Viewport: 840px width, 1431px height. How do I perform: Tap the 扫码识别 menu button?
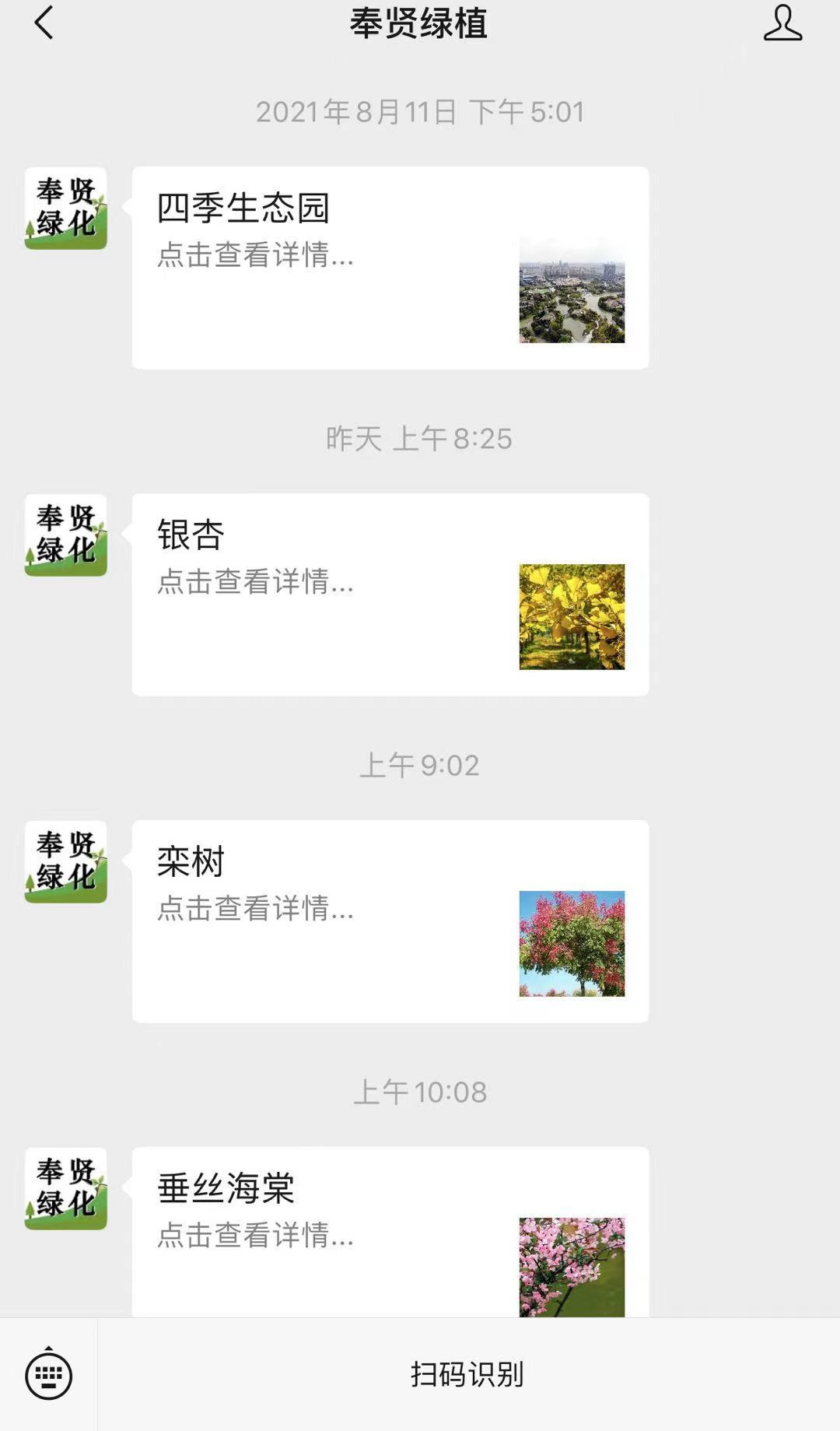[467, 1375]
